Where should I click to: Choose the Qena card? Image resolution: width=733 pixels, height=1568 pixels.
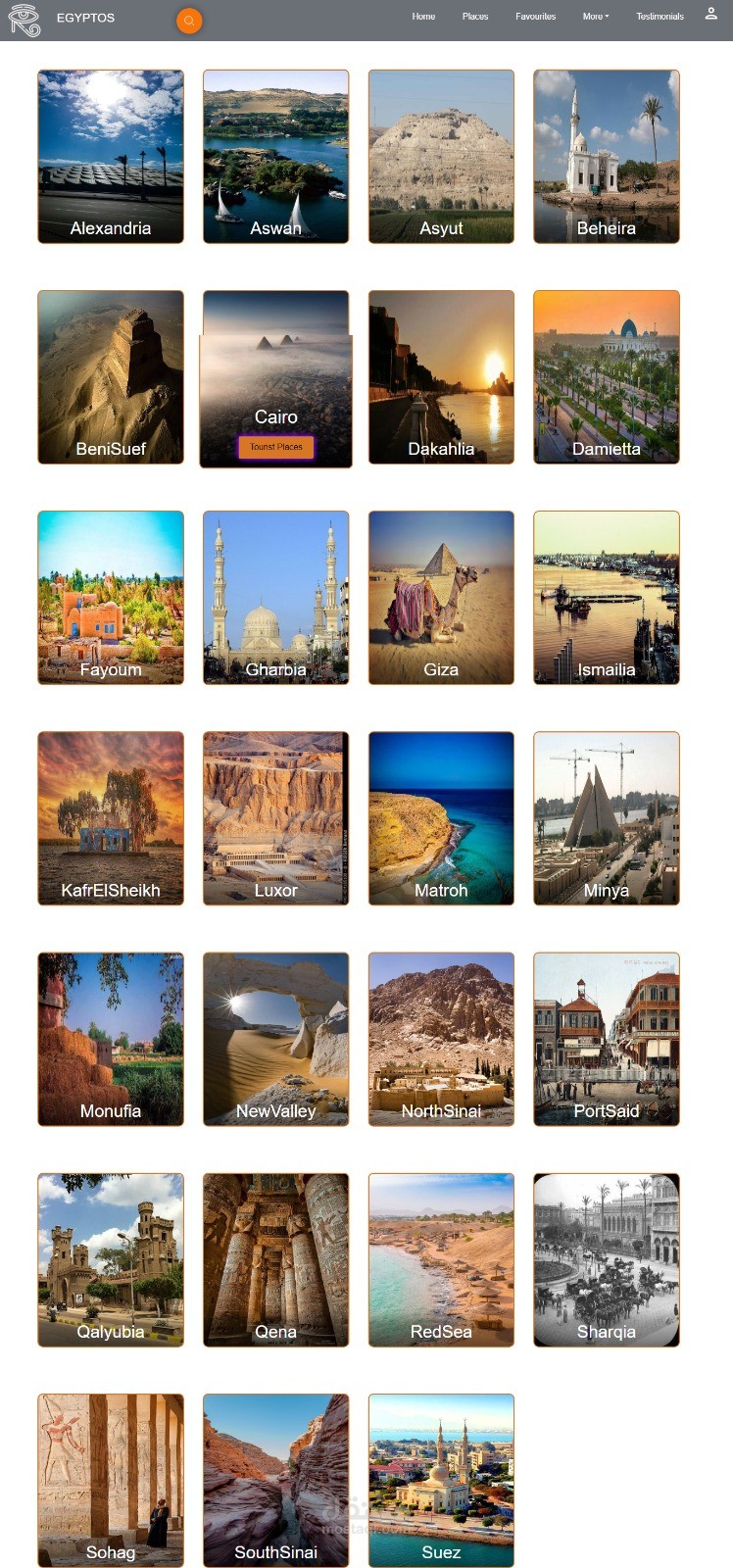[275, 1259]
